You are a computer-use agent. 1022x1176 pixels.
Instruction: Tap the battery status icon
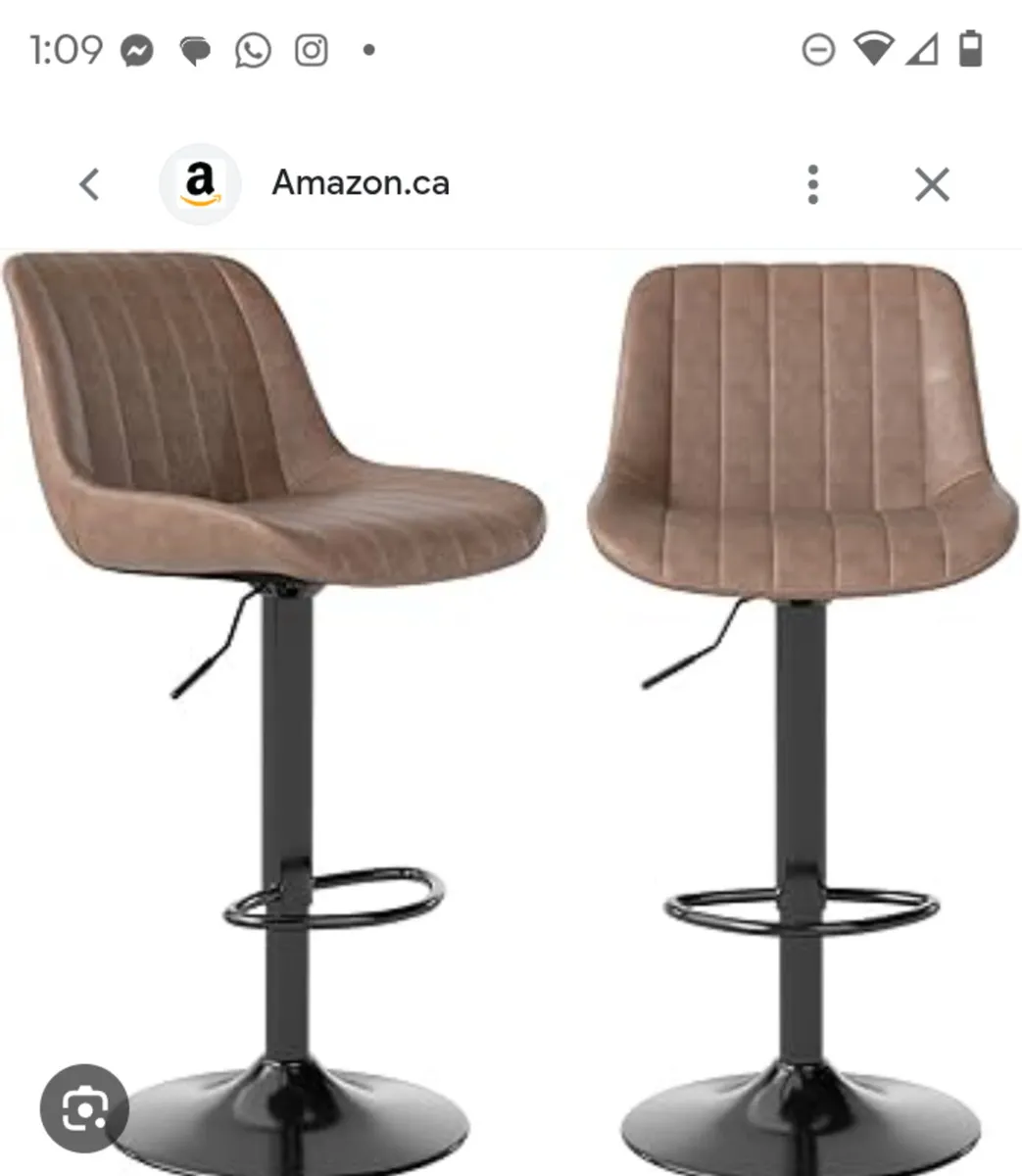pos(970,48)
